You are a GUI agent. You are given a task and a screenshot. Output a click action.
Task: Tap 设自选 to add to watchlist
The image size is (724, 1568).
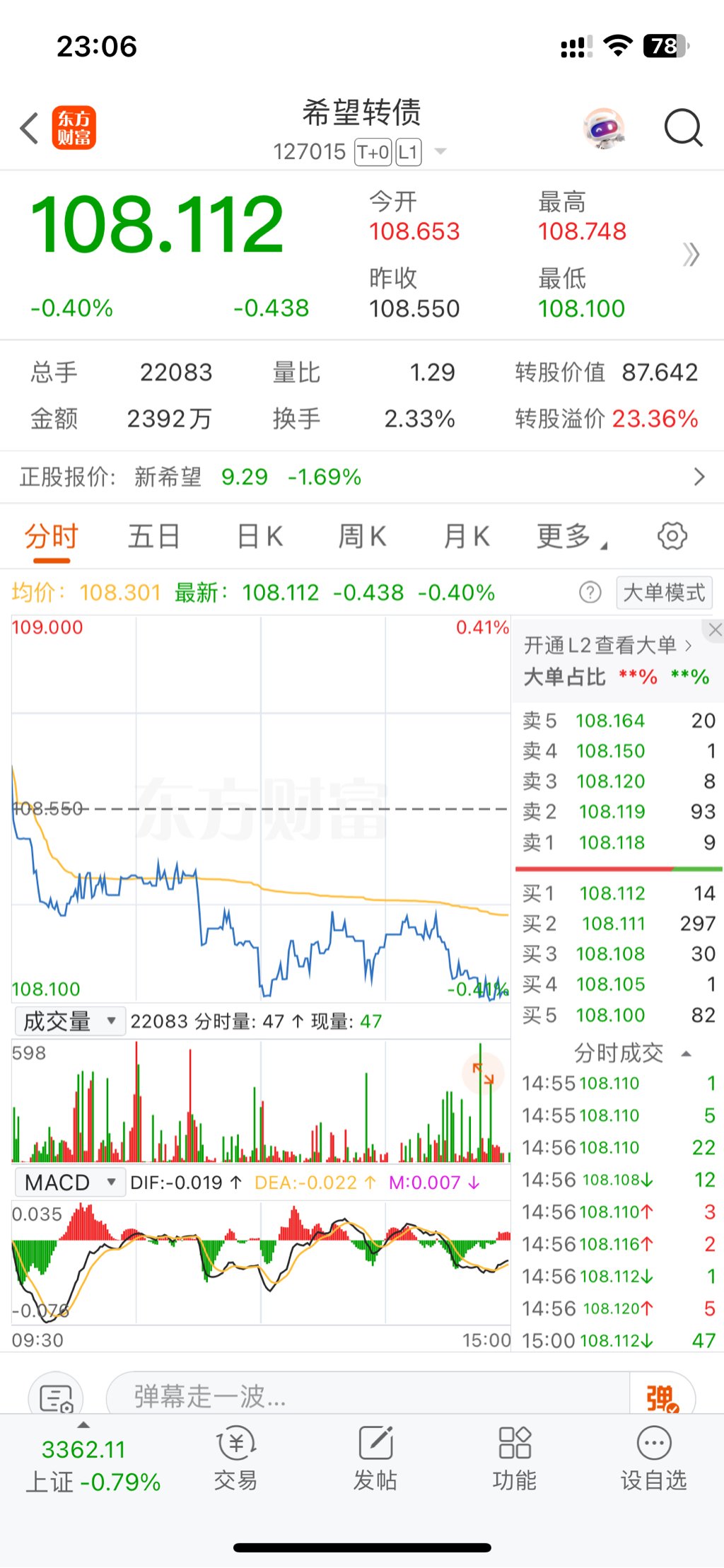(653, 1458)
